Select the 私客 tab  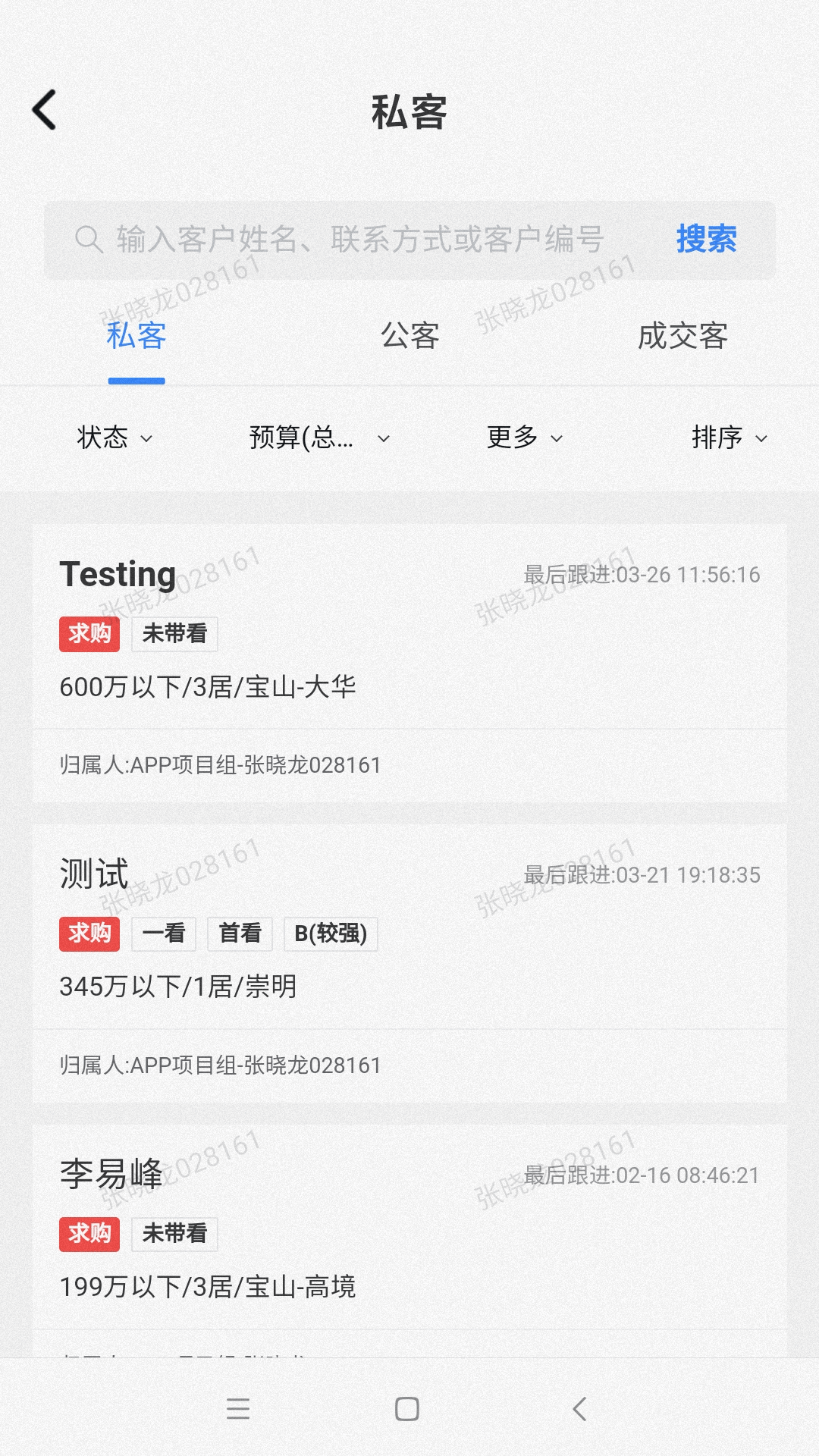pos(136,335)
